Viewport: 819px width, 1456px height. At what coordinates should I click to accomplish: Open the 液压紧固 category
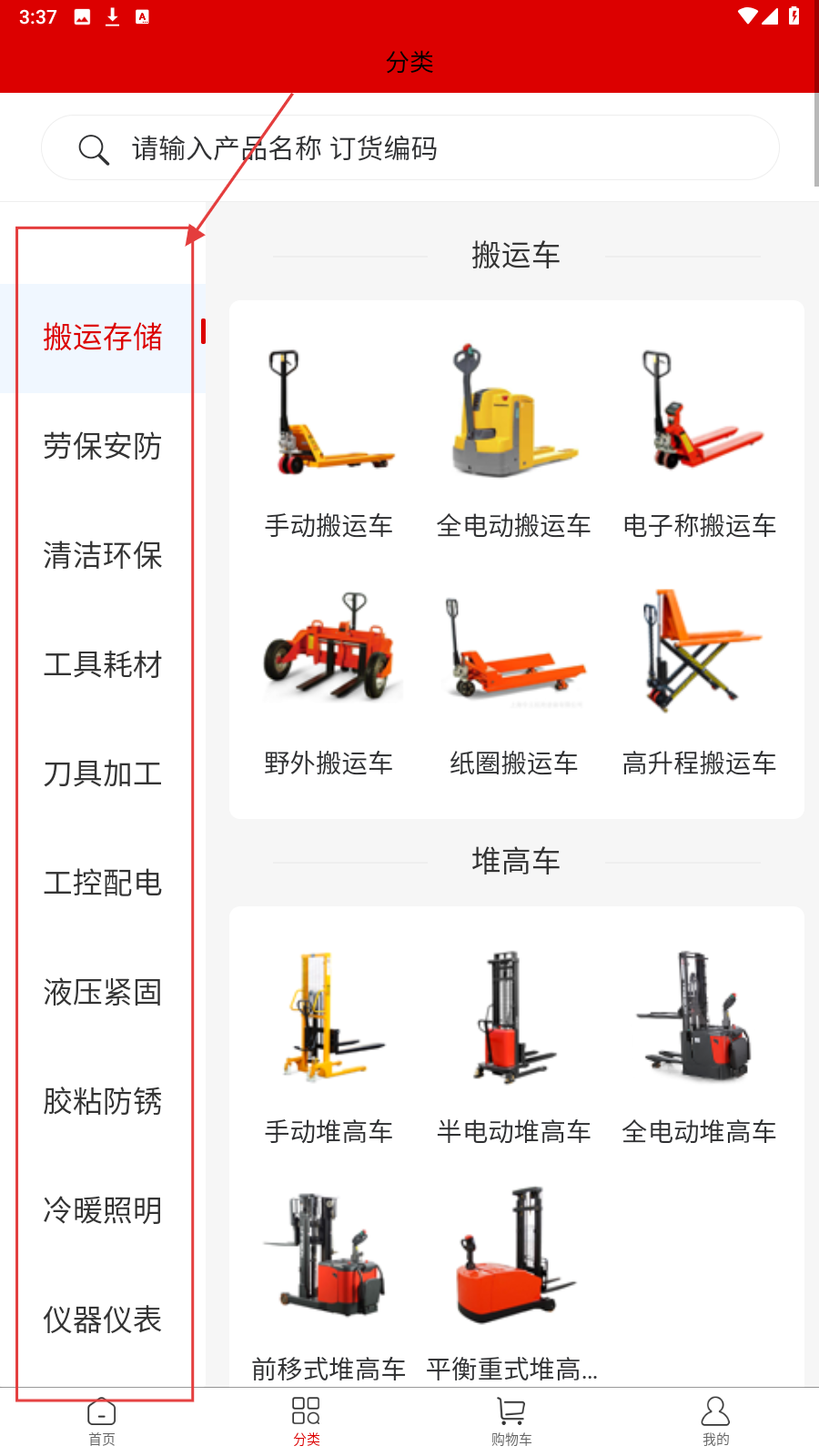point(102,992)
